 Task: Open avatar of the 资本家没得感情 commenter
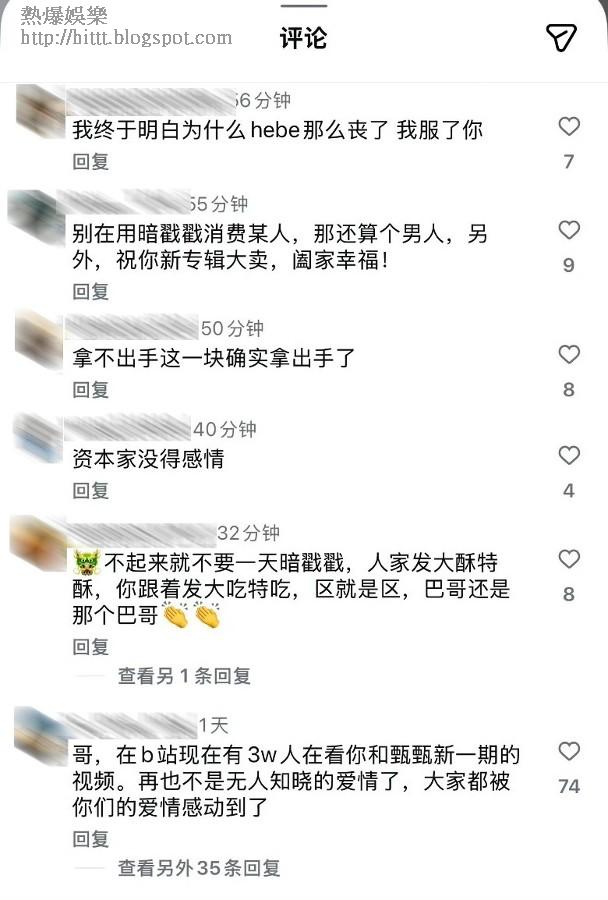(38, 438)
